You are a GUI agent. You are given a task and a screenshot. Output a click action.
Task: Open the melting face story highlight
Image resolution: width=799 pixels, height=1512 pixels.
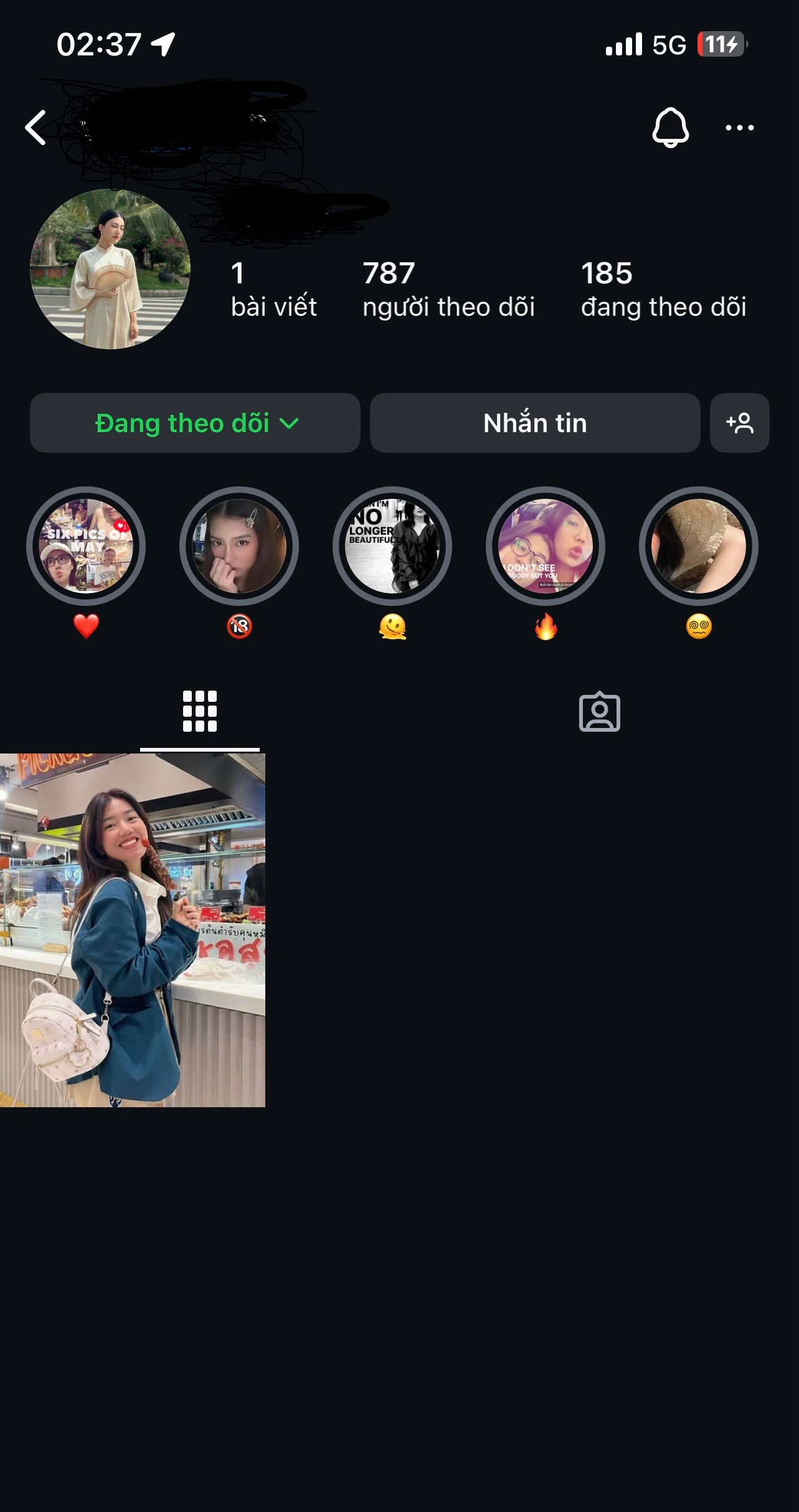pyautogui.click(x=392, y=546)
